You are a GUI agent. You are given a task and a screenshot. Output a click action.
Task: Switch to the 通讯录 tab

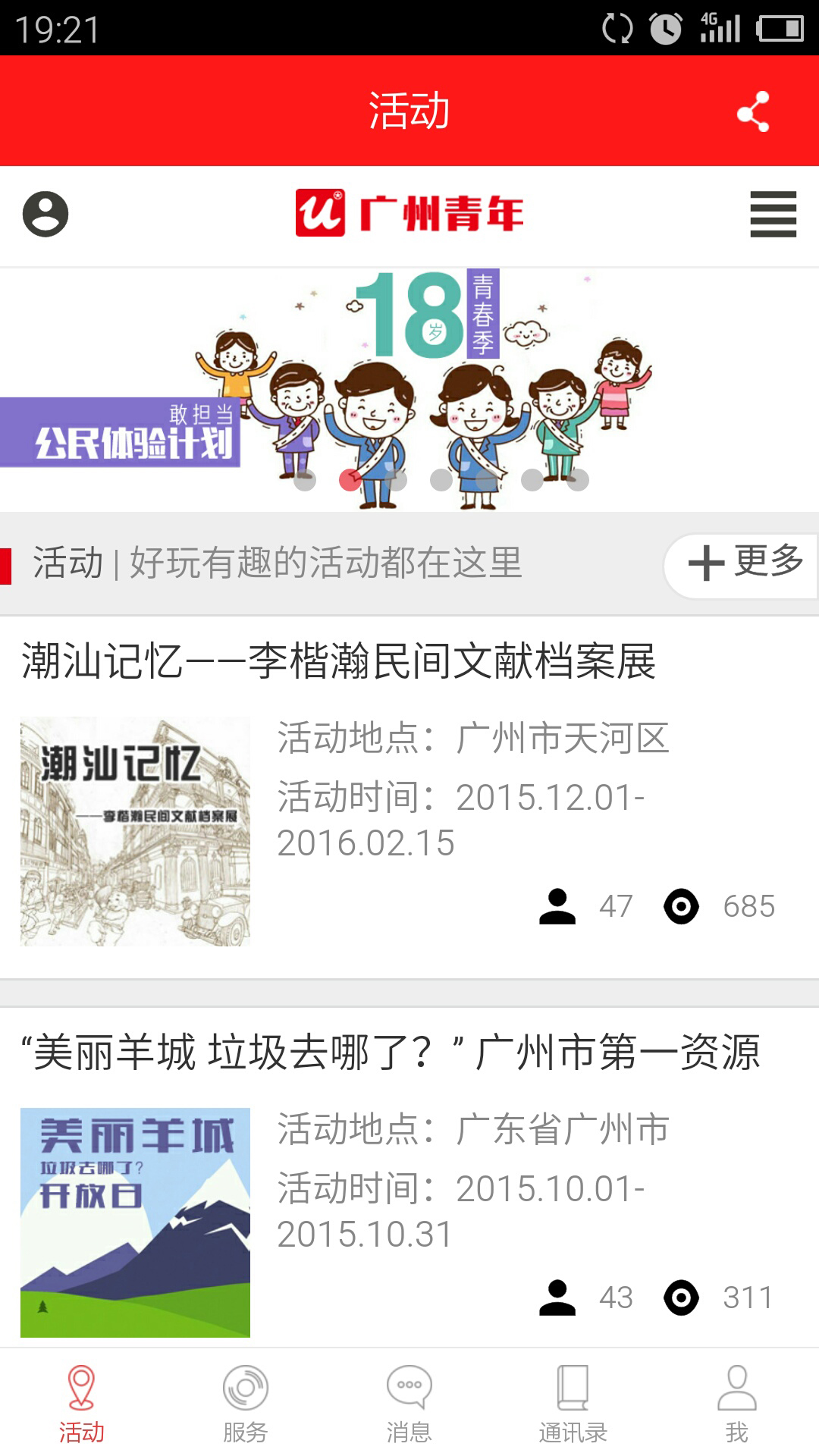(573, 1404)
